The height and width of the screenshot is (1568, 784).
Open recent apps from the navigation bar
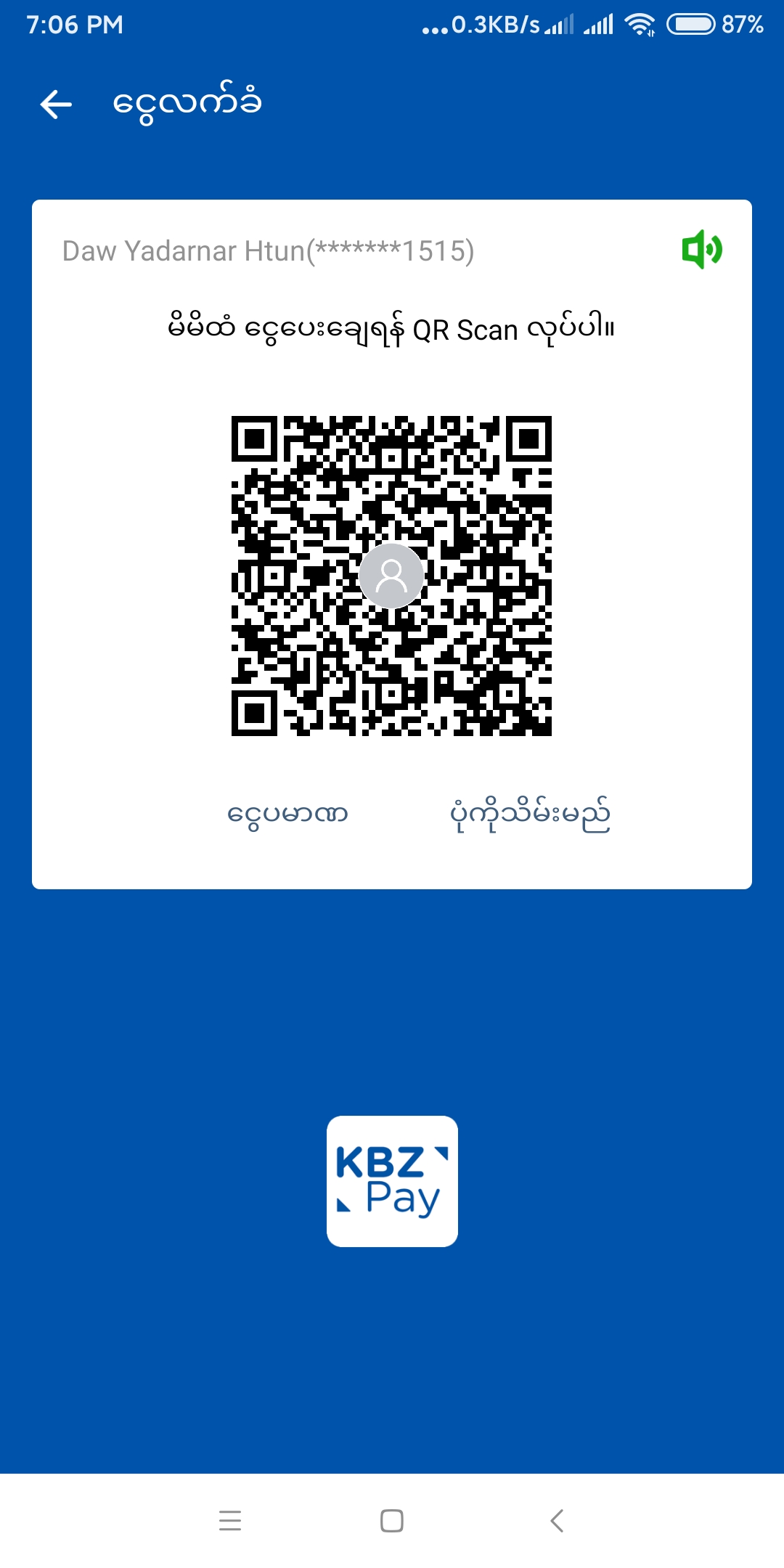(x=230, y=1520)
